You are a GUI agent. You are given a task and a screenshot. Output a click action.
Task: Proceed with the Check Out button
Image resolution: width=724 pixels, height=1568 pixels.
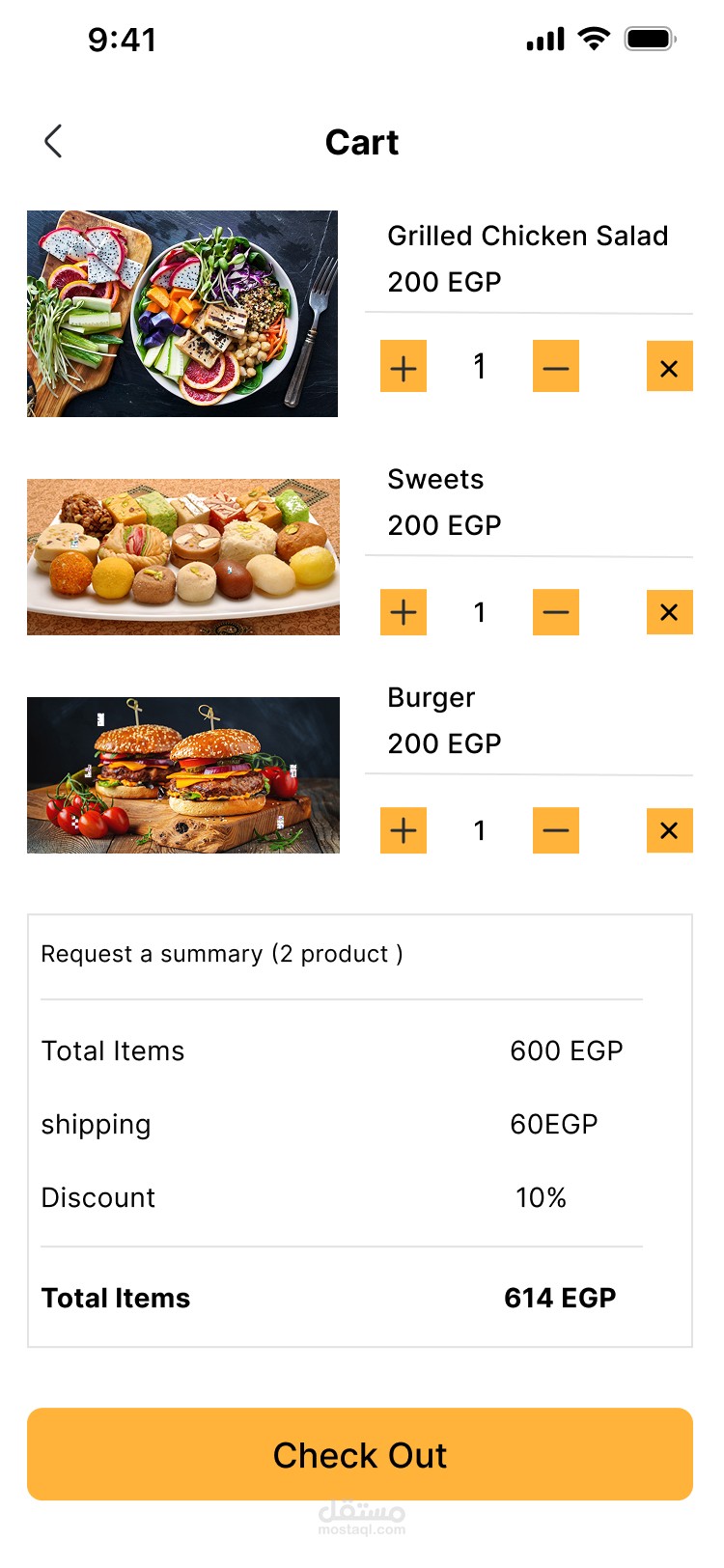click(x=360, y=1454)
